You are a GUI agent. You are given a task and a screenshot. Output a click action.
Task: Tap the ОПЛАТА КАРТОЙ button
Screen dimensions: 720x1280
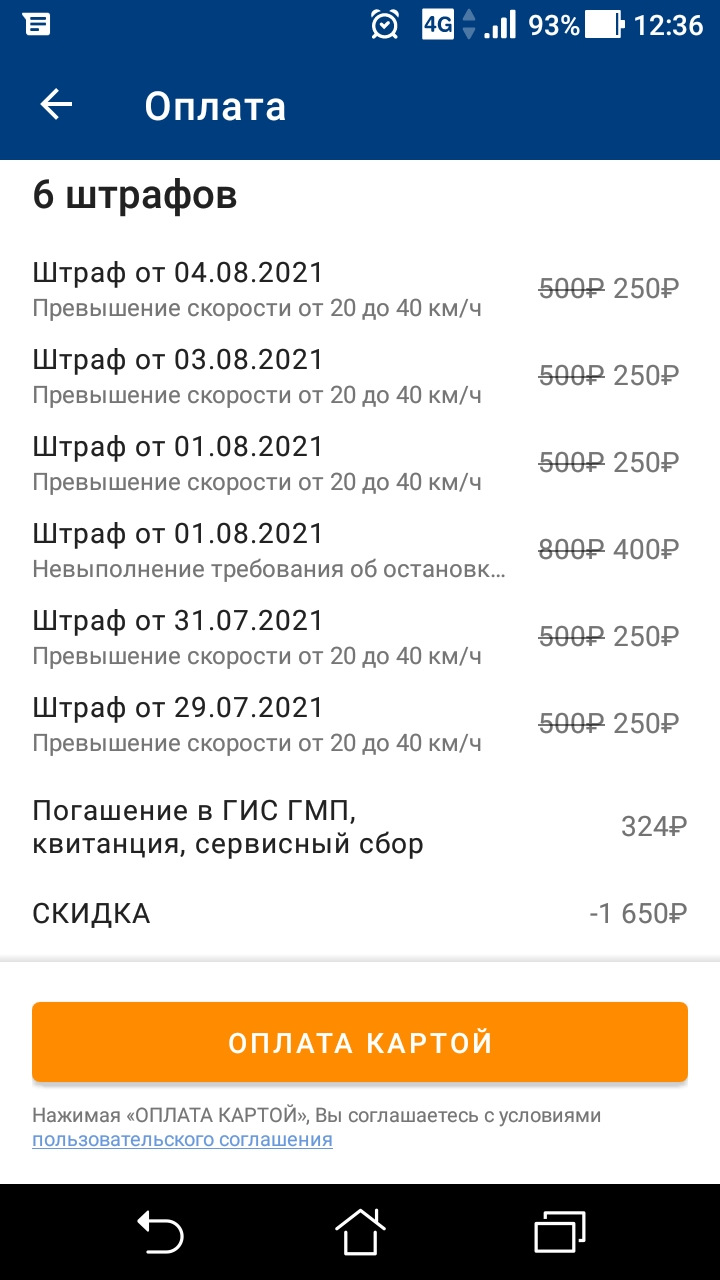pos(360,1042)
